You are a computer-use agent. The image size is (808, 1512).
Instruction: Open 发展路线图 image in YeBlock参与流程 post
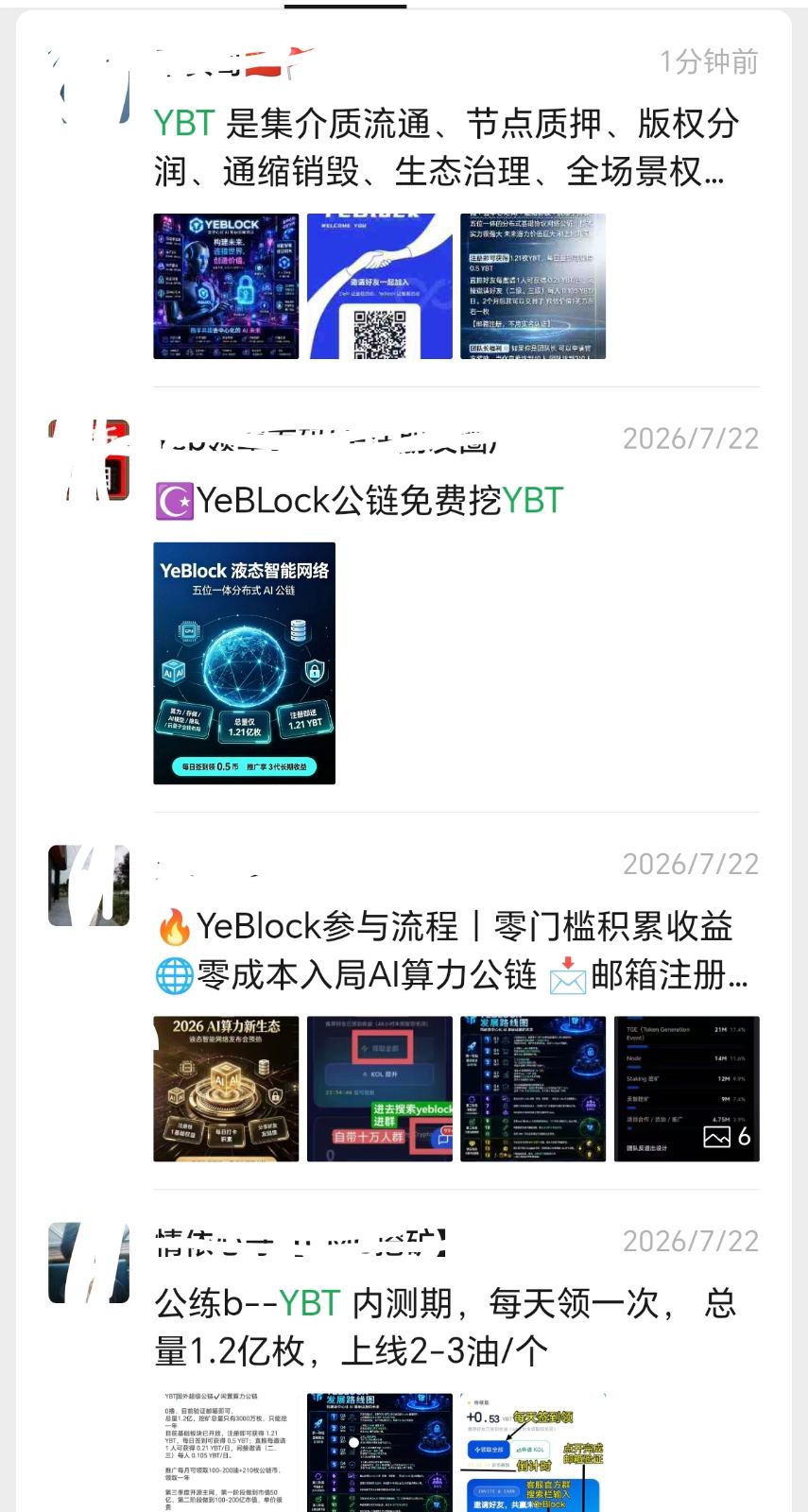(533, 1089)
